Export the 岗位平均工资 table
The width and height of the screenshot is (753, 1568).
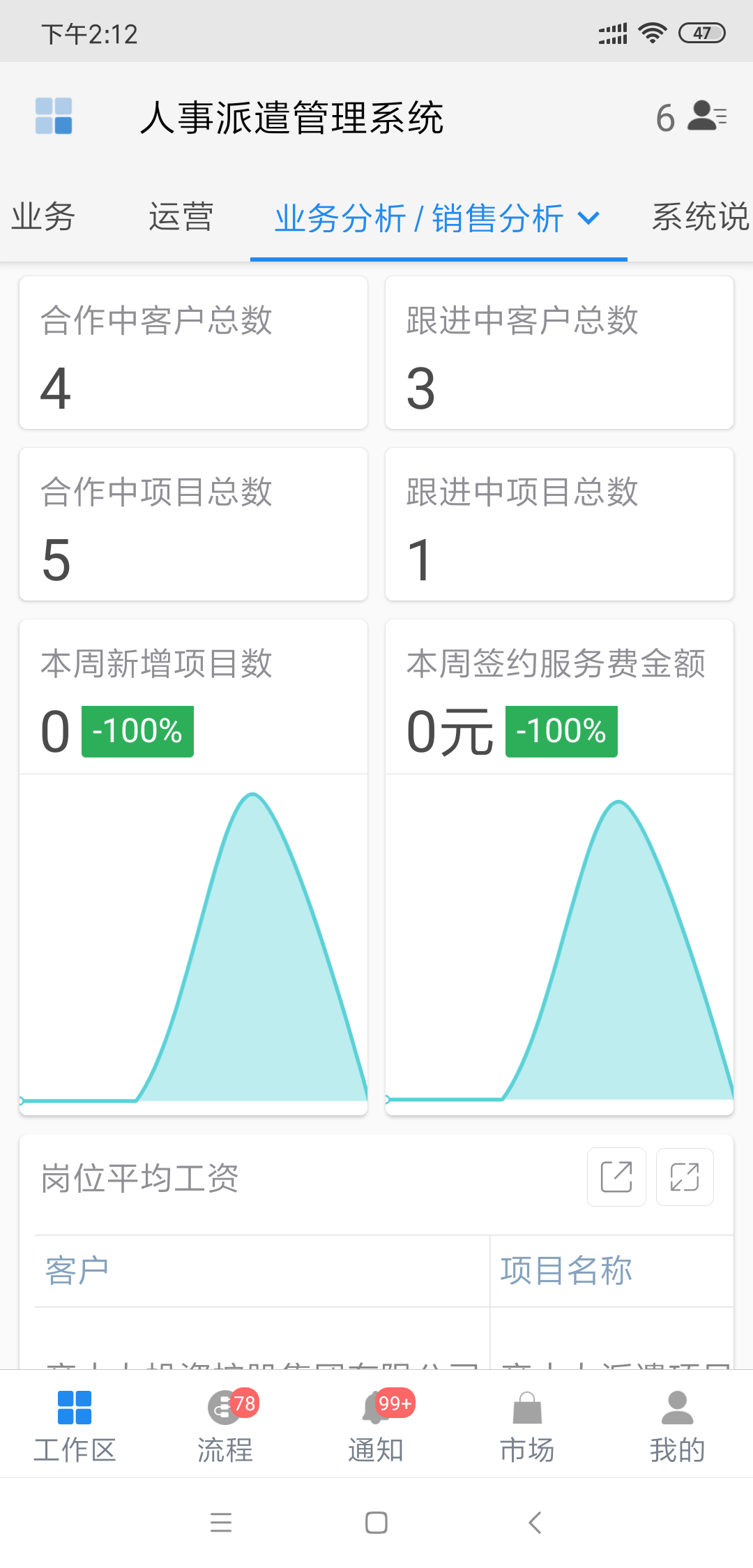tap(616, 1177)
